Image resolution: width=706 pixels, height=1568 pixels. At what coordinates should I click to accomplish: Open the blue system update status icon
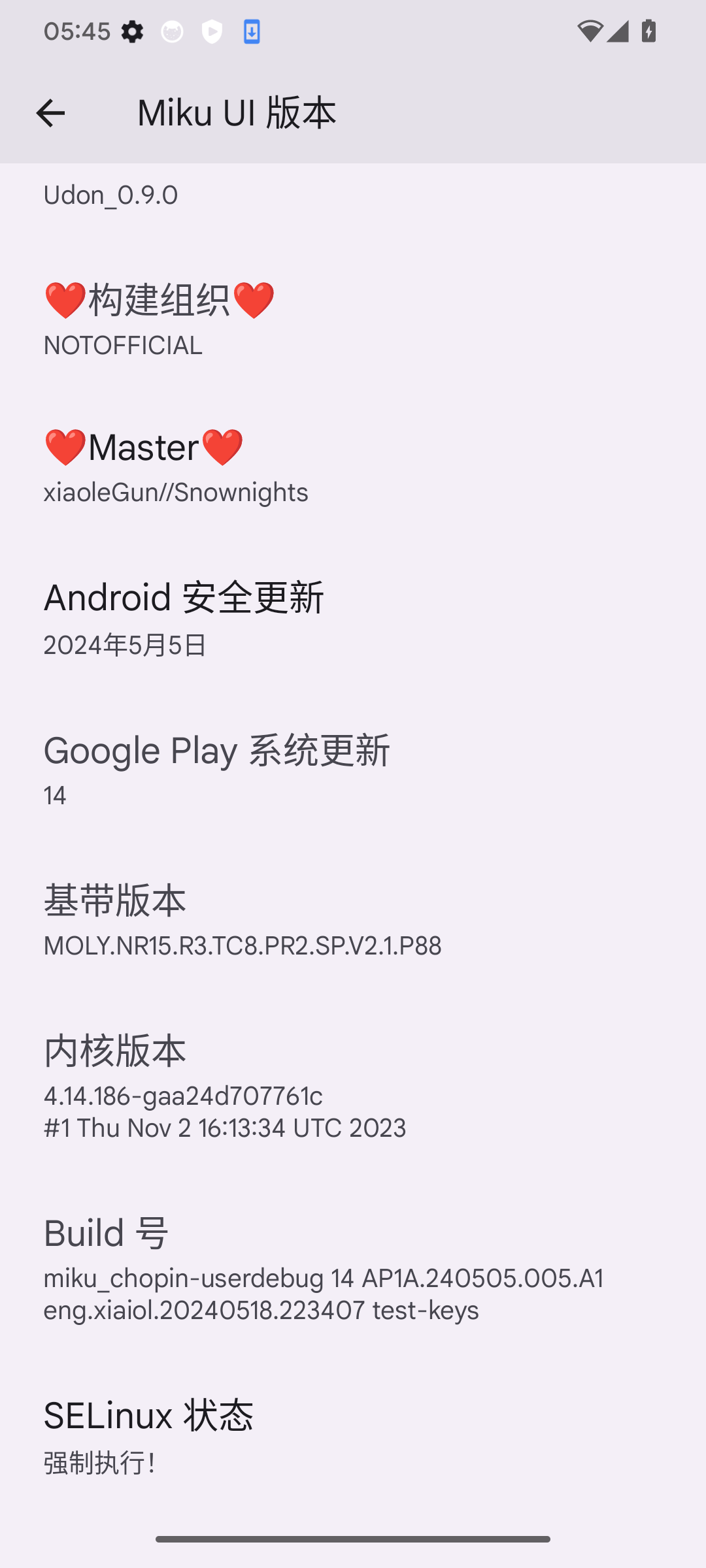(252, 31)
